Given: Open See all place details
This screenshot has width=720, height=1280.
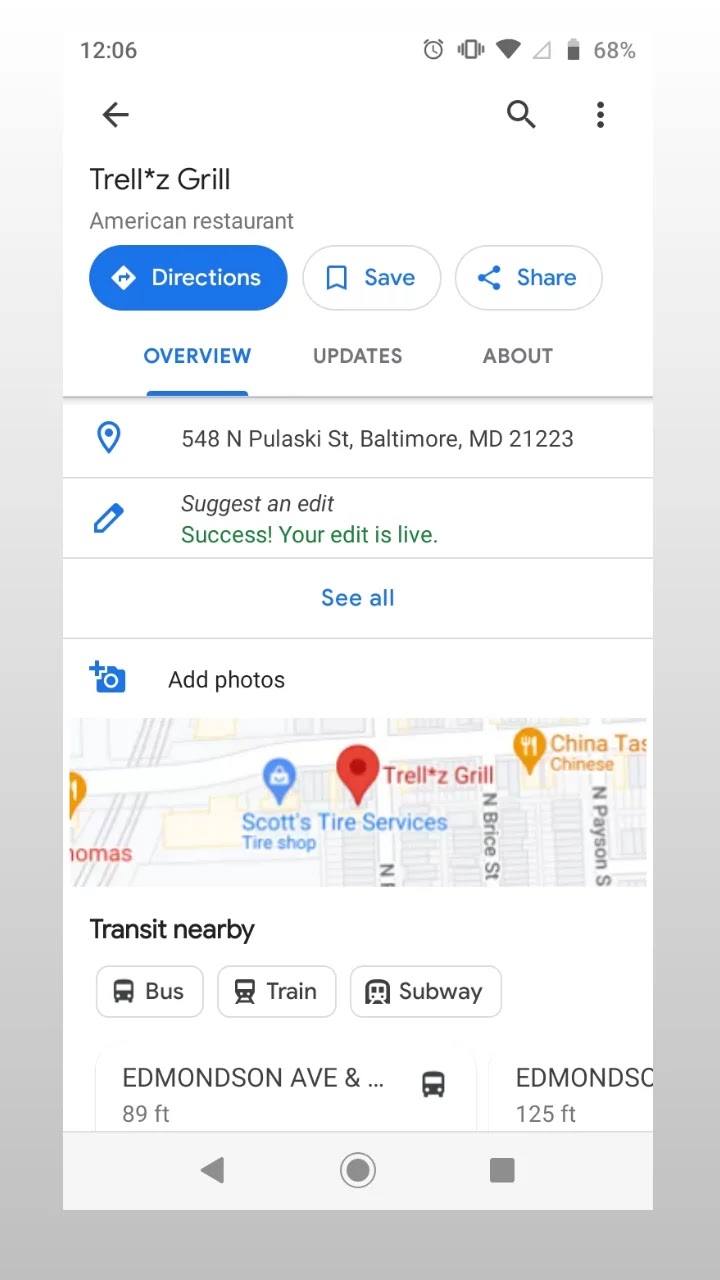Looking at the screenshot, I should 357,597.
